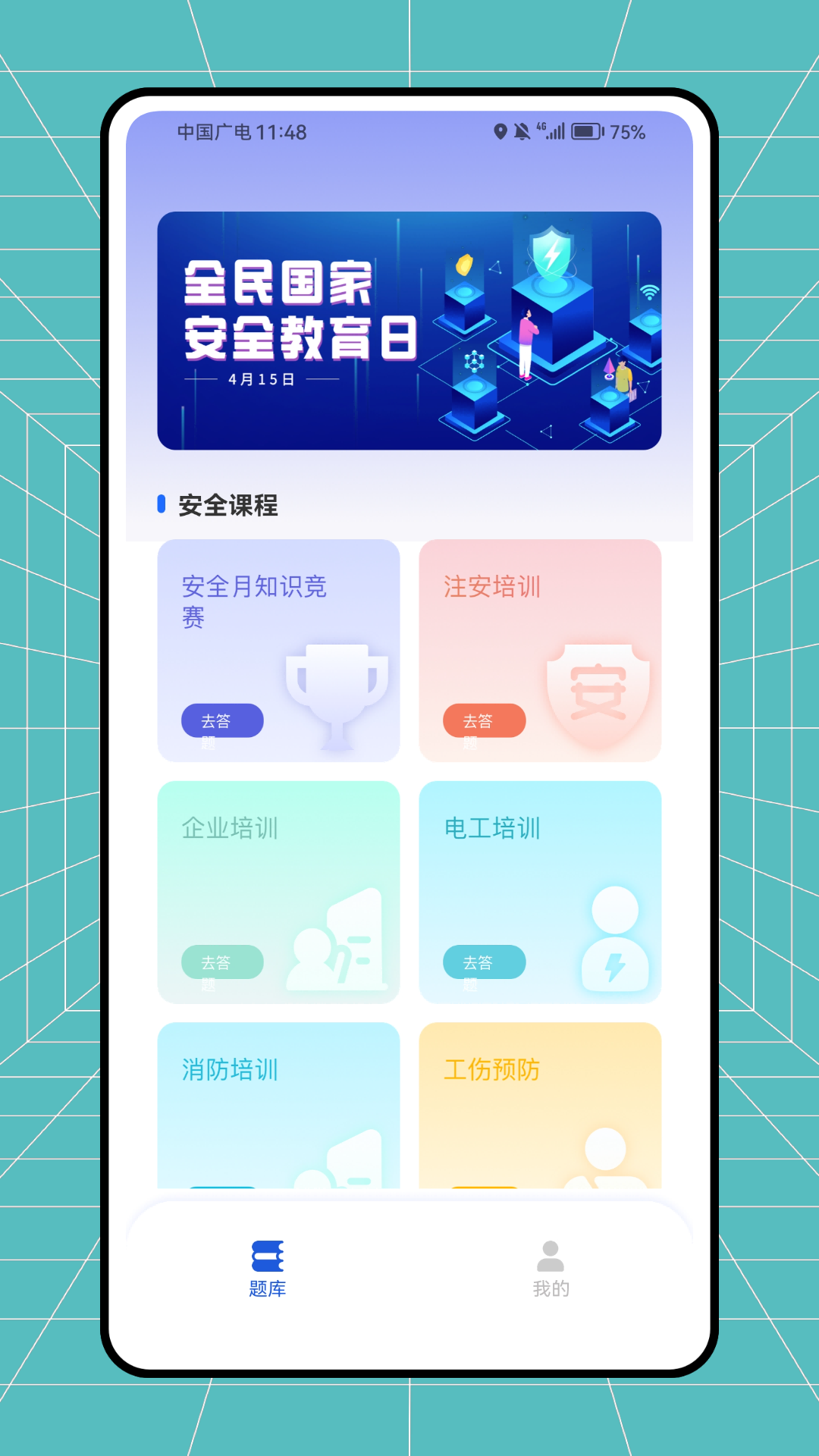Tap 去答题 on 企业培训 card
The image size is (819, 1456).
tap(223, 962)
